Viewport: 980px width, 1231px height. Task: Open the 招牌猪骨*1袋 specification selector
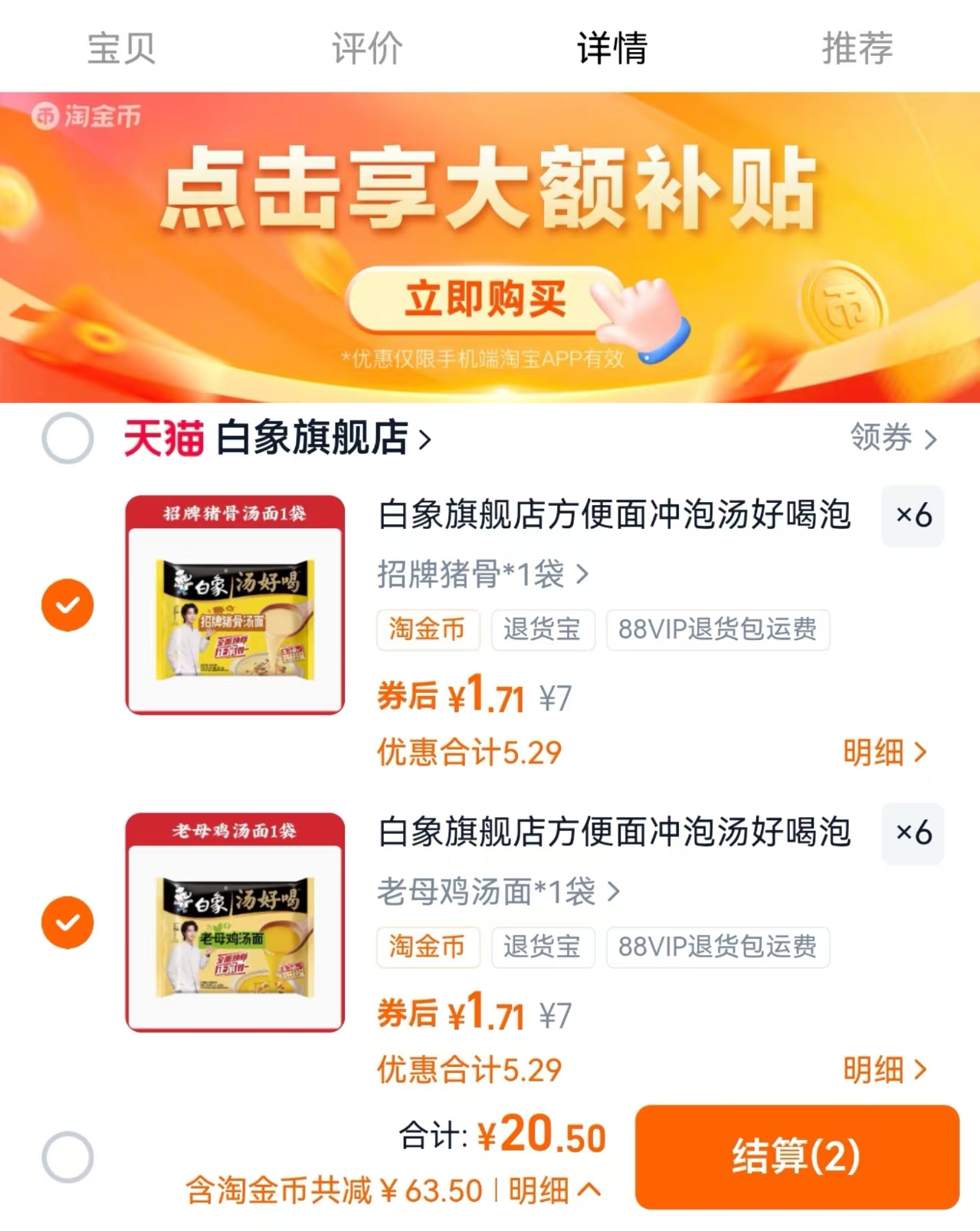[481, 575]
